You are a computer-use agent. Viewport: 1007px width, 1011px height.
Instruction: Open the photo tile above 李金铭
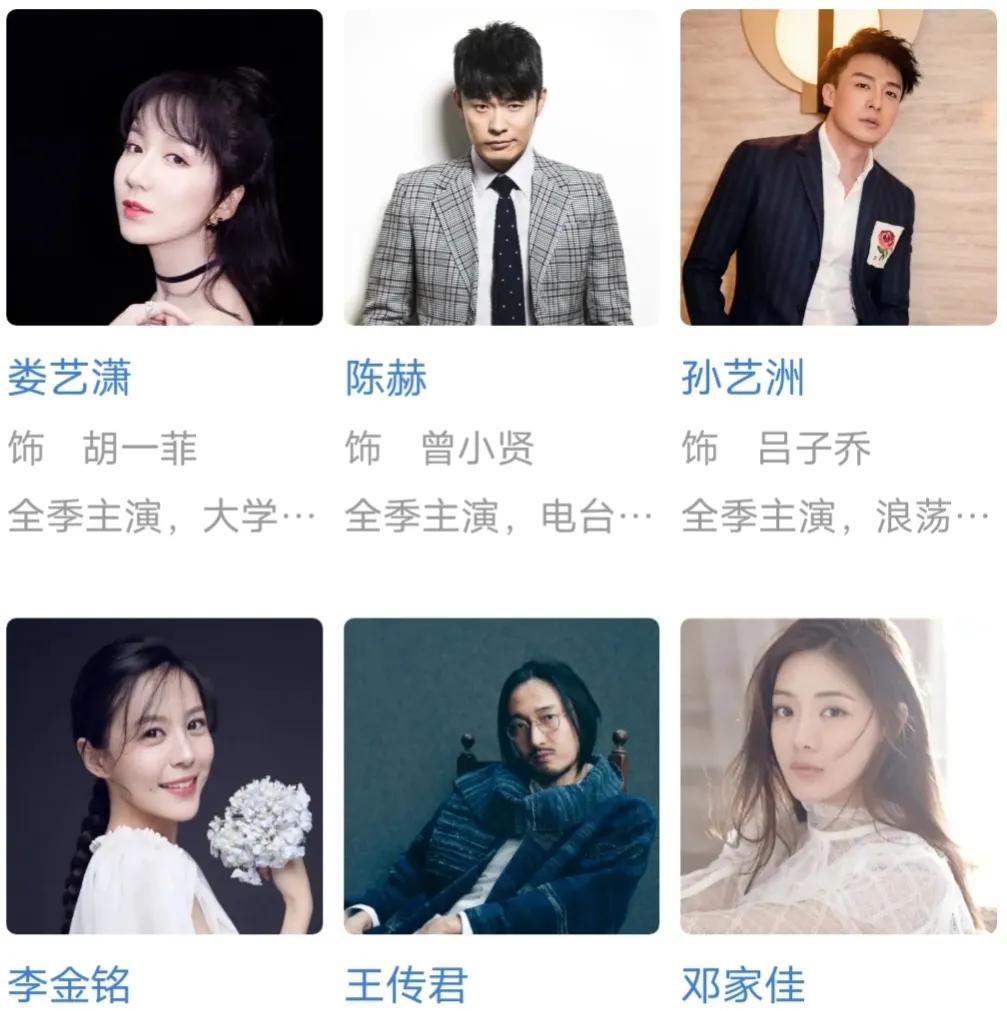coord(164,775)
